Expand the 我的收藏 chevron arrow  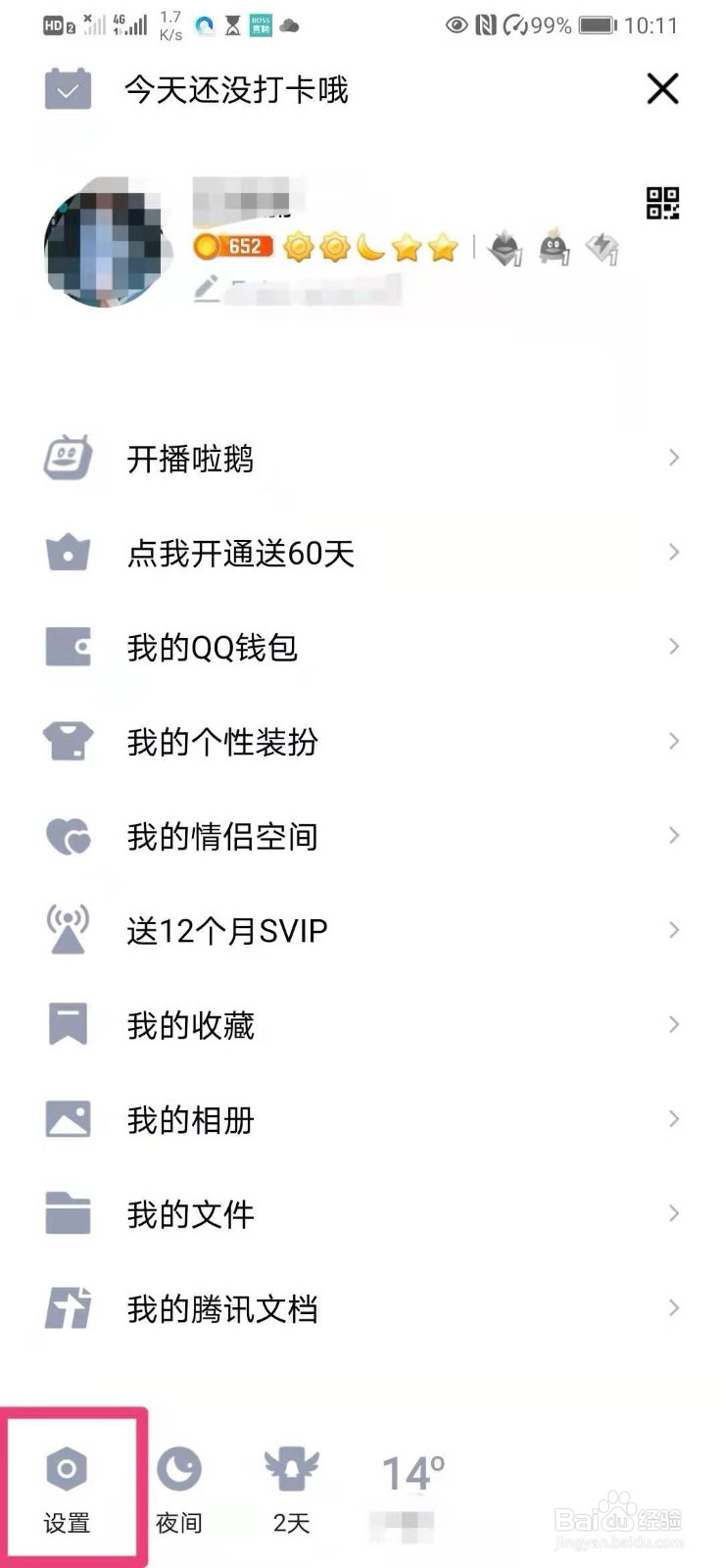coord(674,1022)
